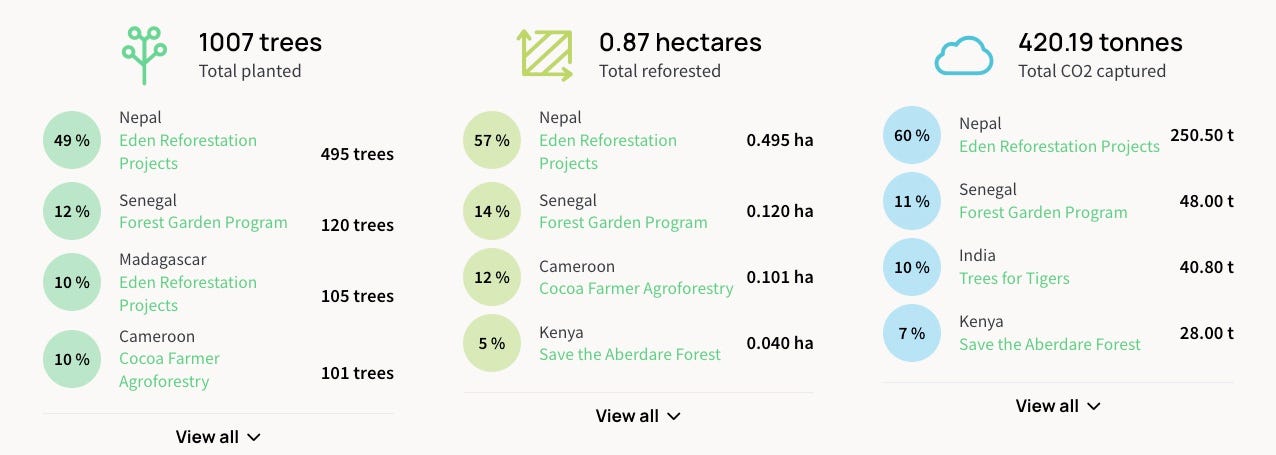Viewport: 1276px width, 455px height.
Task: Open Forest Garden Program link under CO2 captured
Action: 1043,213
